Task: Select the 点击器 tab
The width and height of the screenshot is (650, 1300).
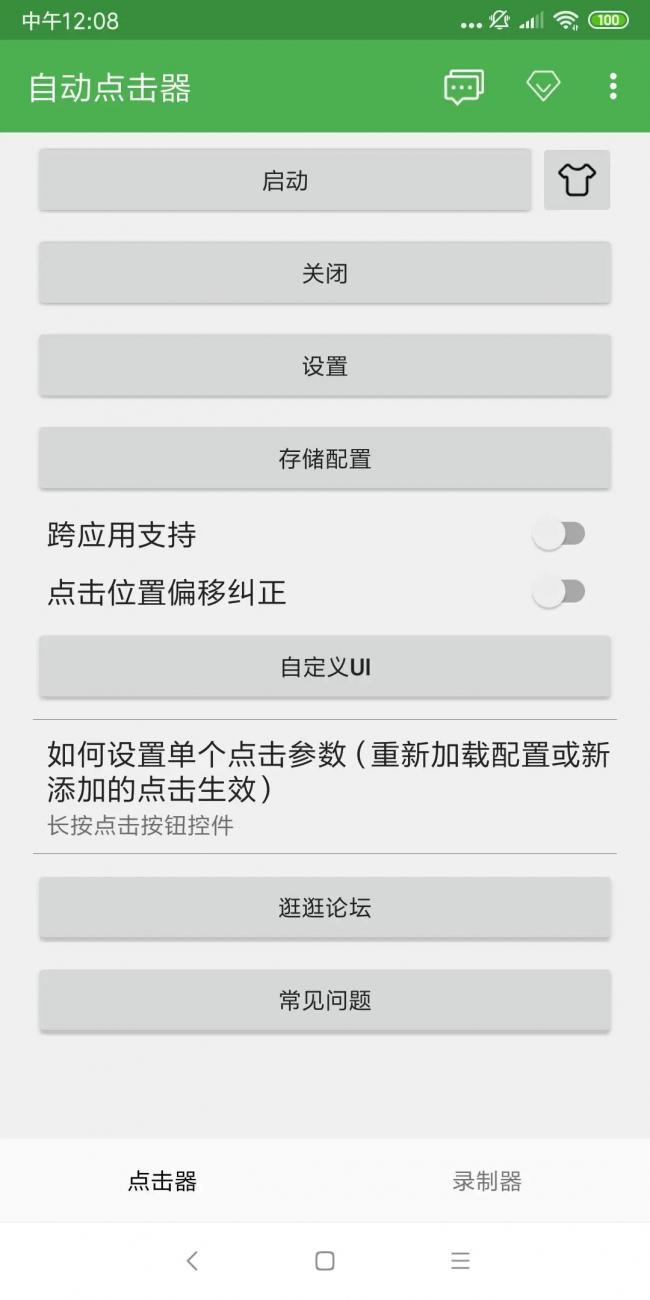Action: 162,1181
